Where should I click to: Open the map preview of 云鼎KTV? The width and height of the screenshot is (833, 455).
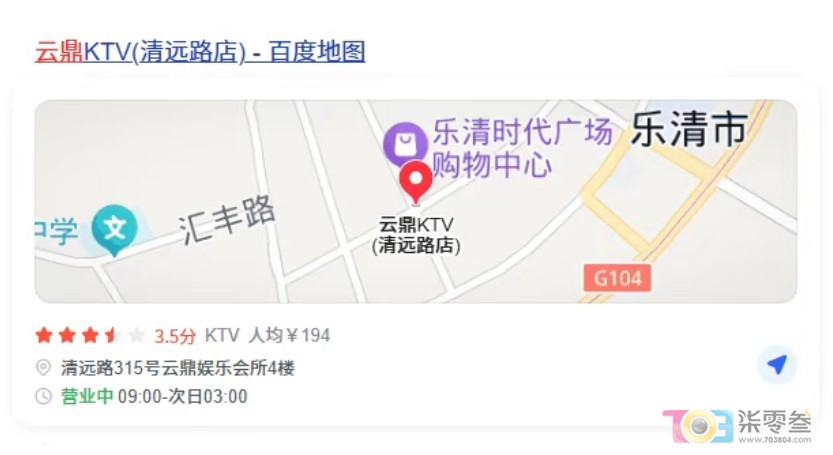415,201
